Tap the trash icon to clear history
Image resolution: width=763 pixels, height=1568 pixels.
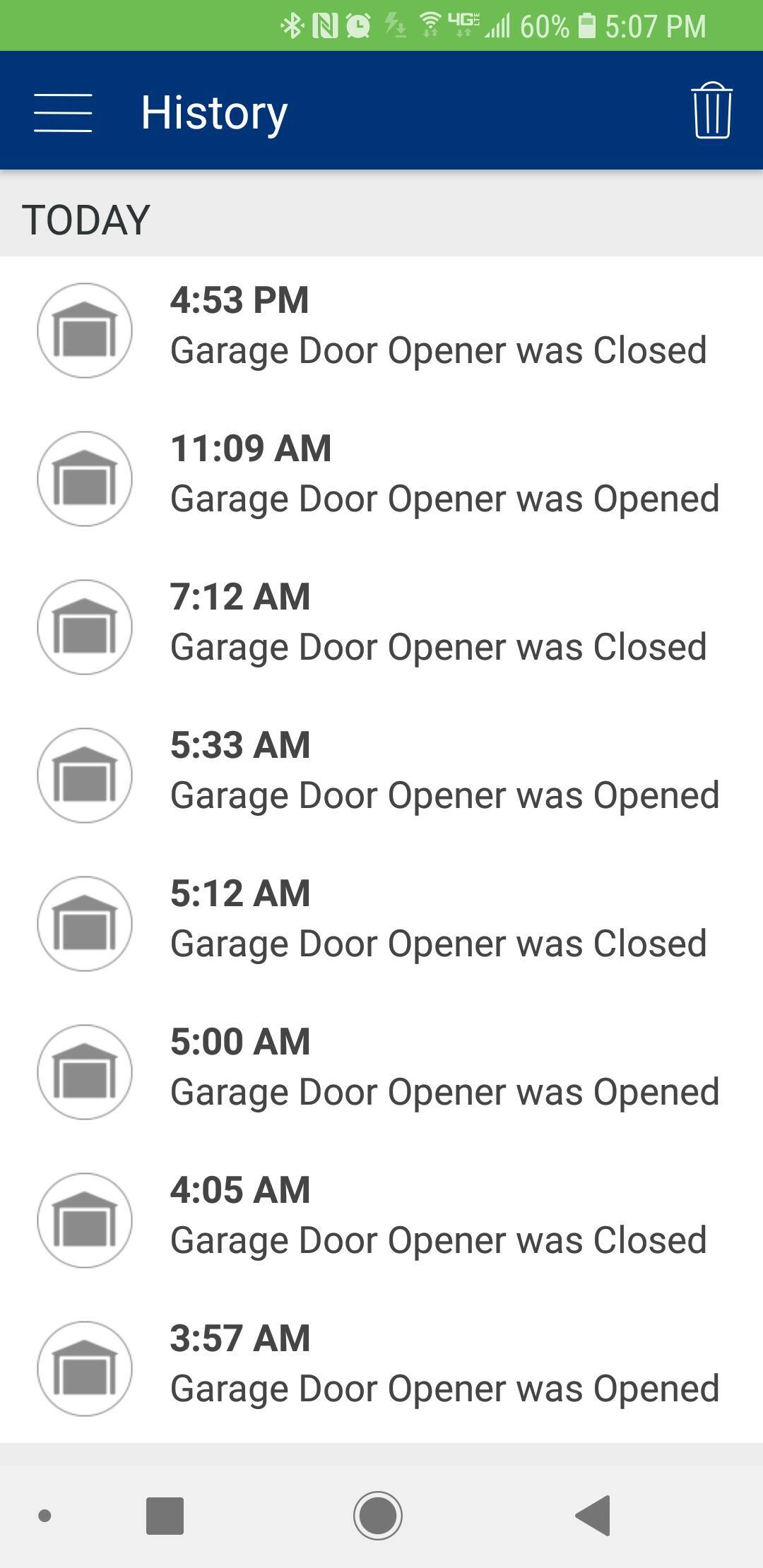pos(711,111)
